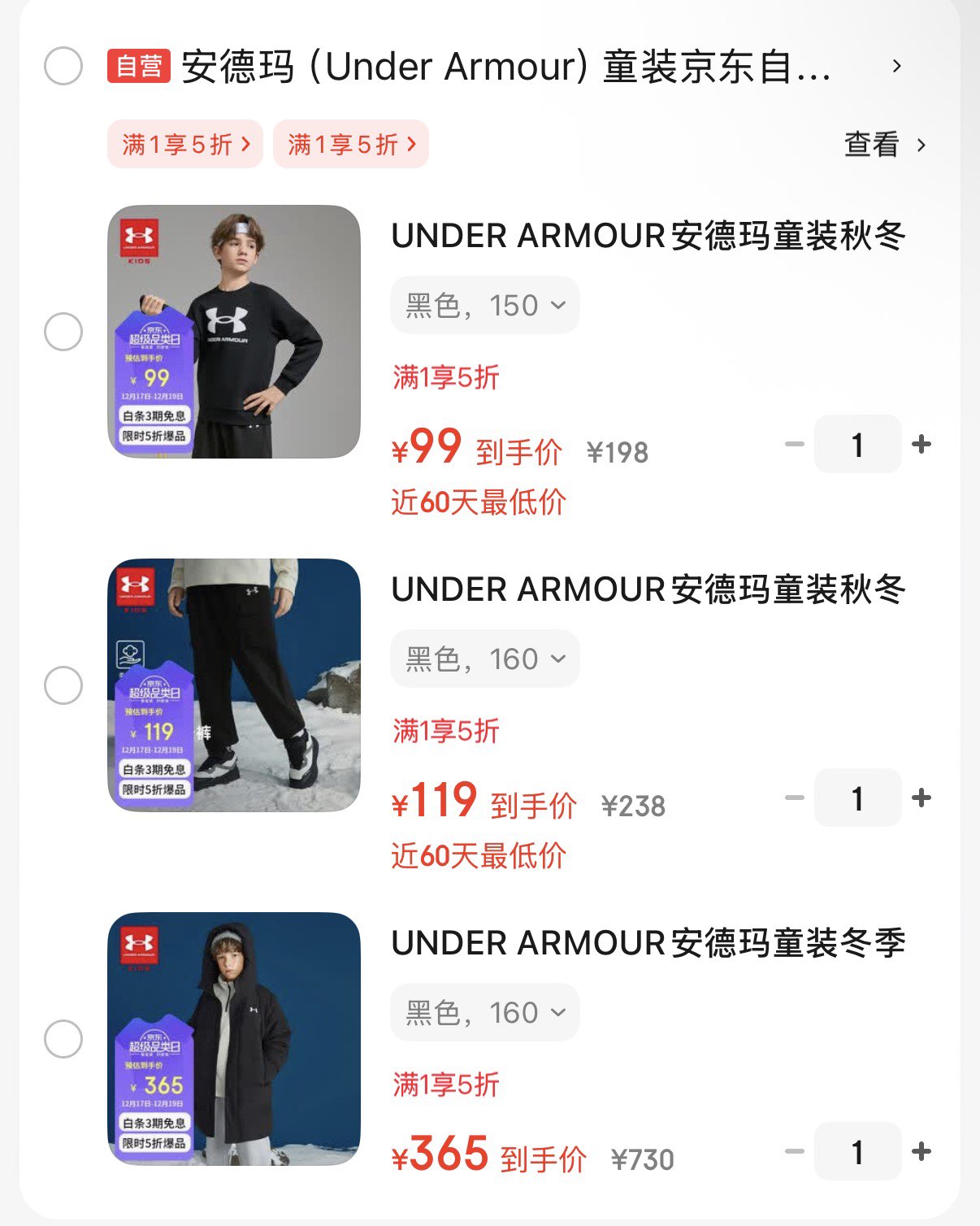Tap the second 满1享5折 promotion chip

tap(351, 145)
